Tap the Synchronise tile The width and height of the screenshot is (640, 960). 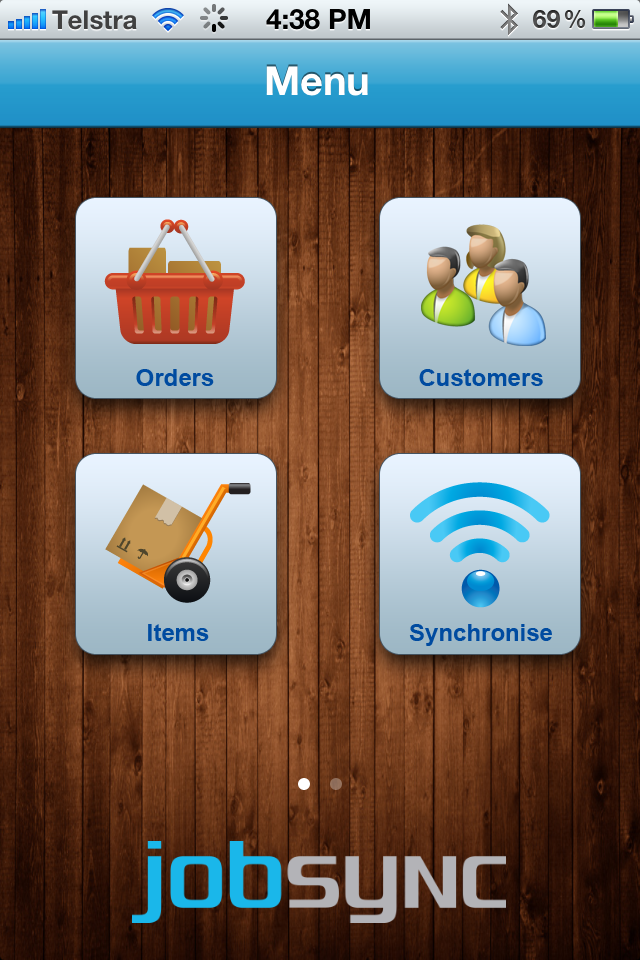(x=480, y=554)
